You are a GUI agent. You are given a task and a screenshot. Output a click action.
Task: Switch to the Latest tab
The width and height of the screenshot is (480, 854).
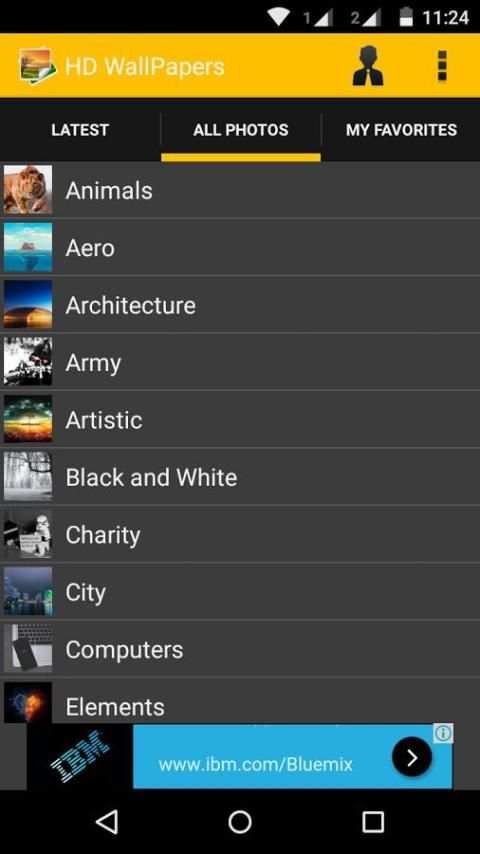80,130
